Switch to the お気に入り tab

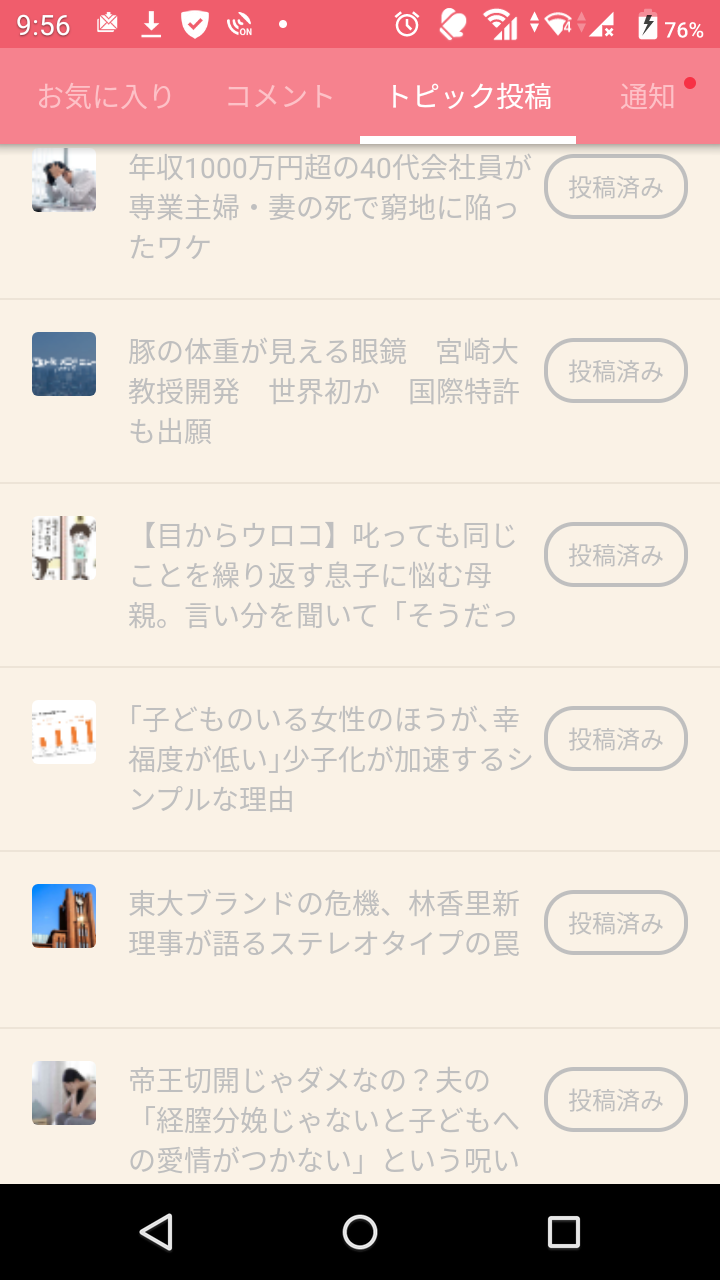[x=106, y=97]
